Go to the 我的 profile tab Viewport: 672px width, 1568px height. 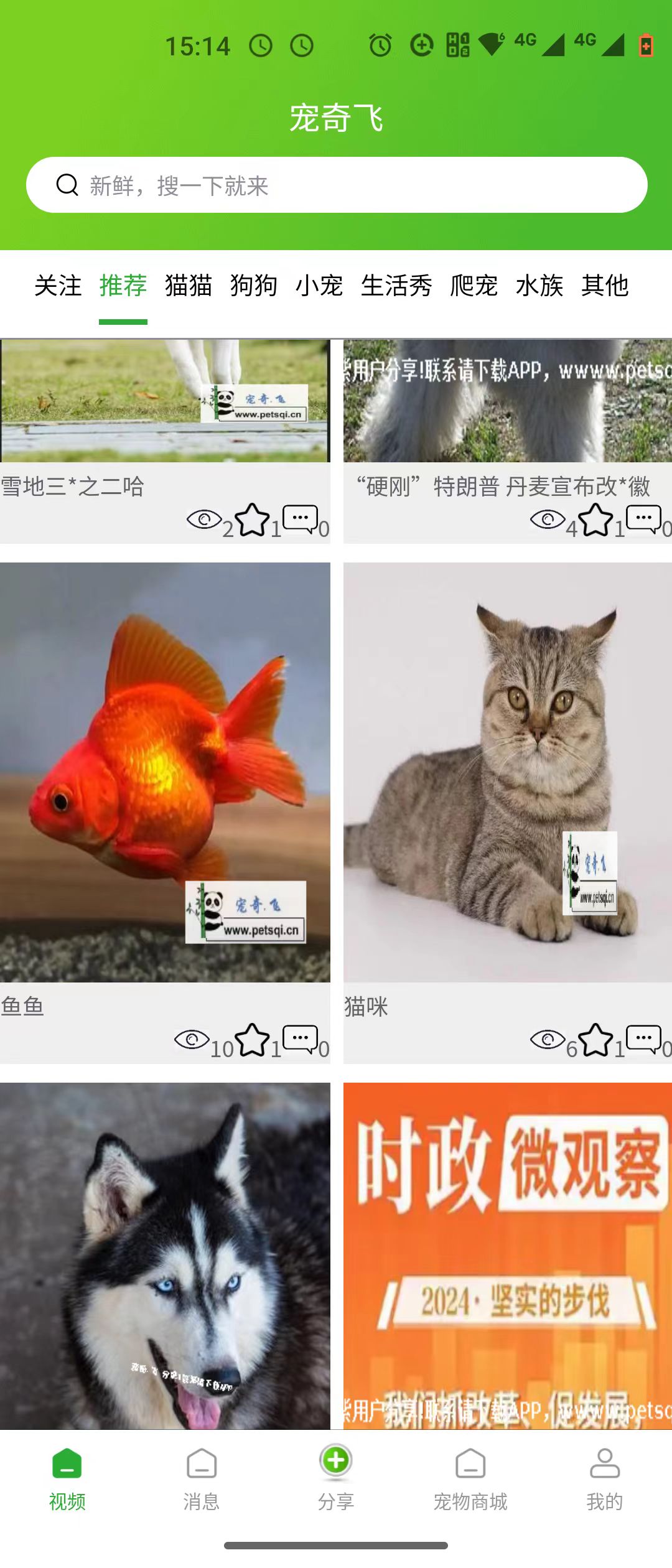(x=604, y=1478)
